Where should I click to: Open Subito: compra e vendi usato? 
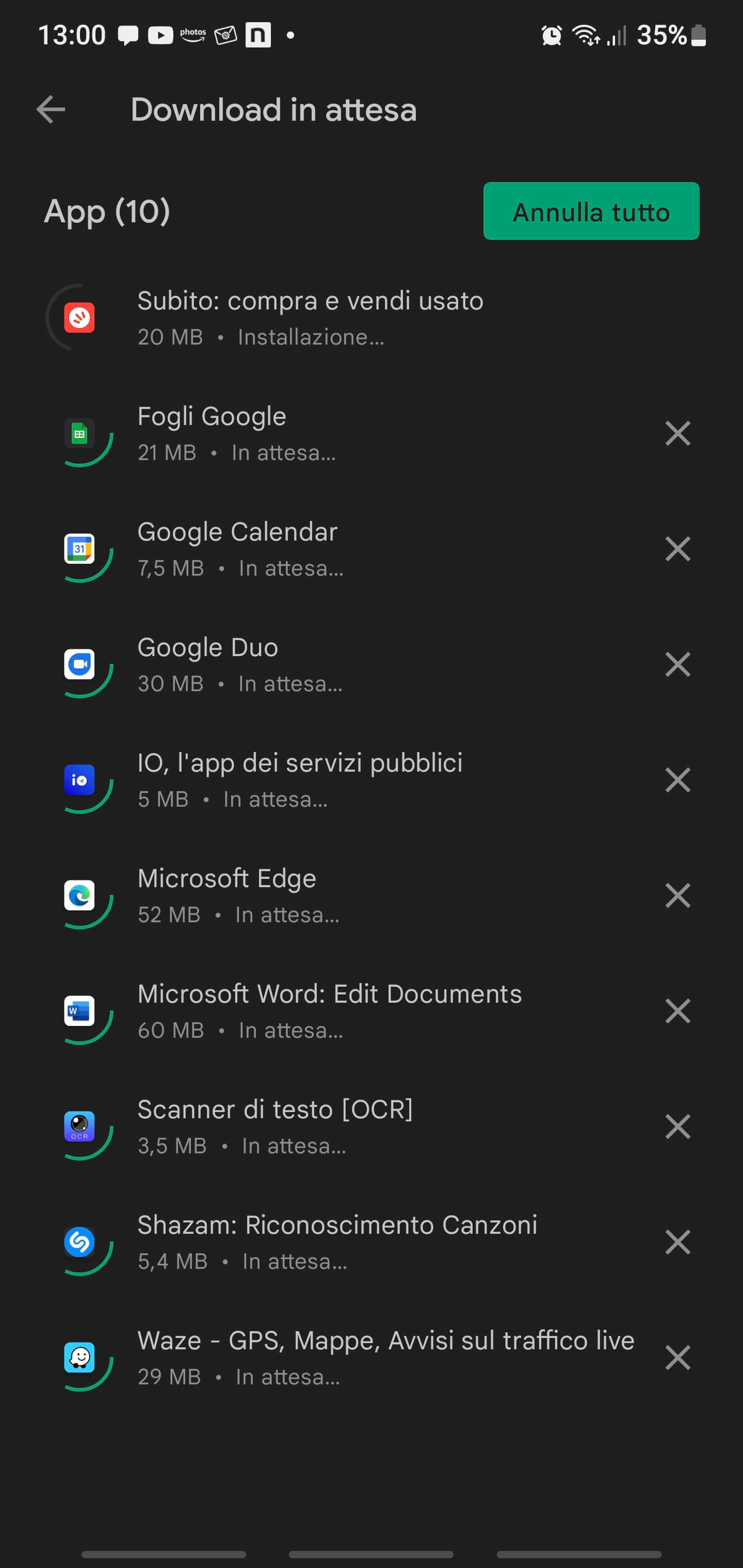pyautogui.click(x=310, y=302)
